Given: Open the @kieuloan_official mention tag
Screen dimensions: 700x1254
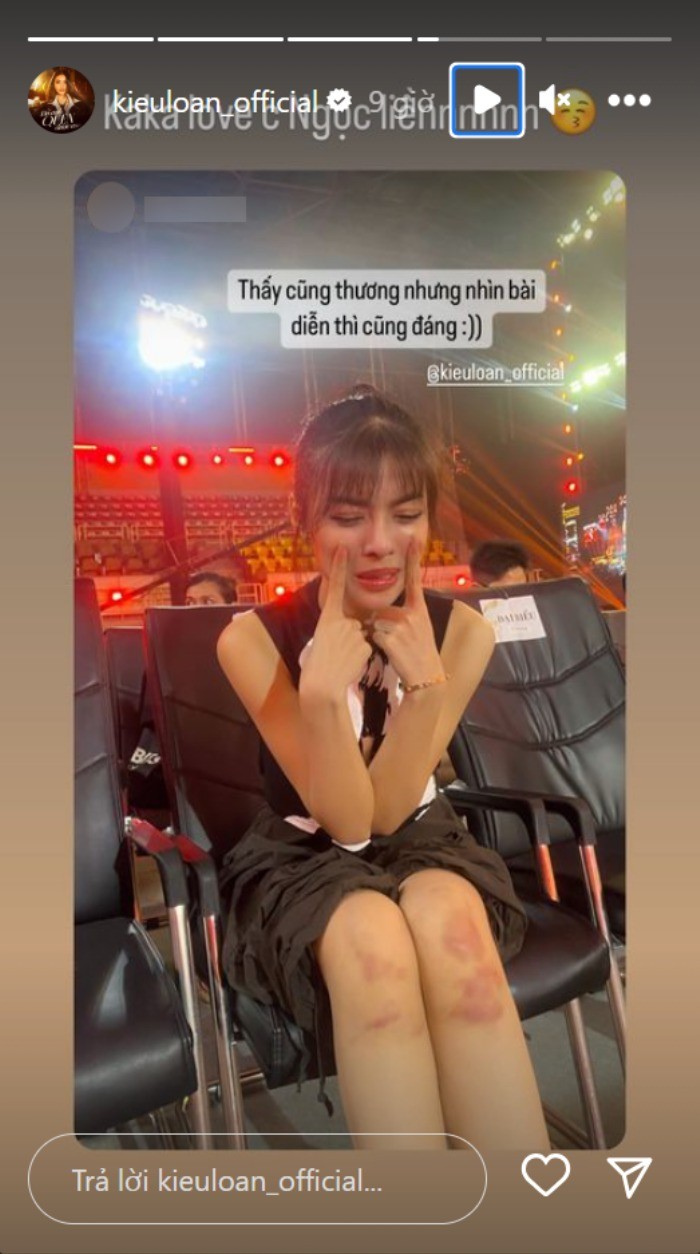Looking at the screenshot, I should (x=496, y=373).
